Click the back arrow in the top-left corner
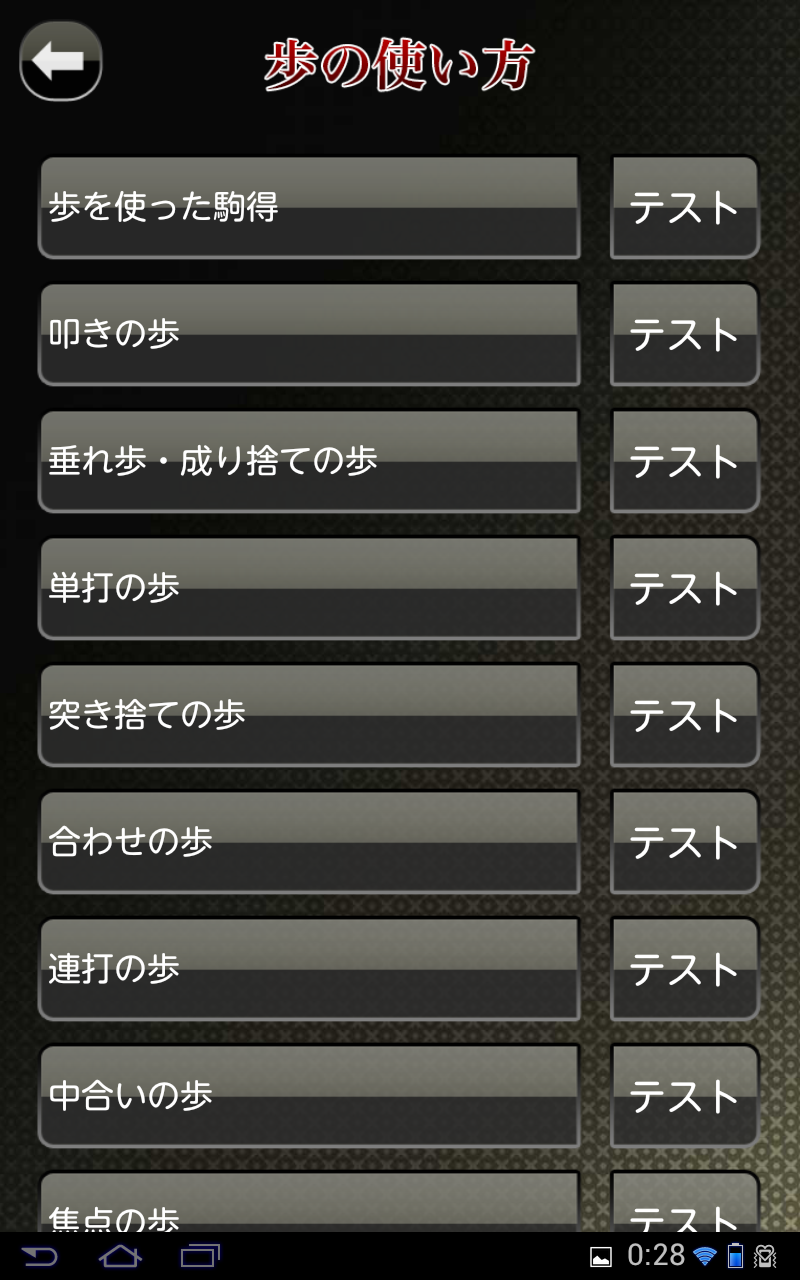Viewport: 800px width, 1280px height. (x=60, y=62)
